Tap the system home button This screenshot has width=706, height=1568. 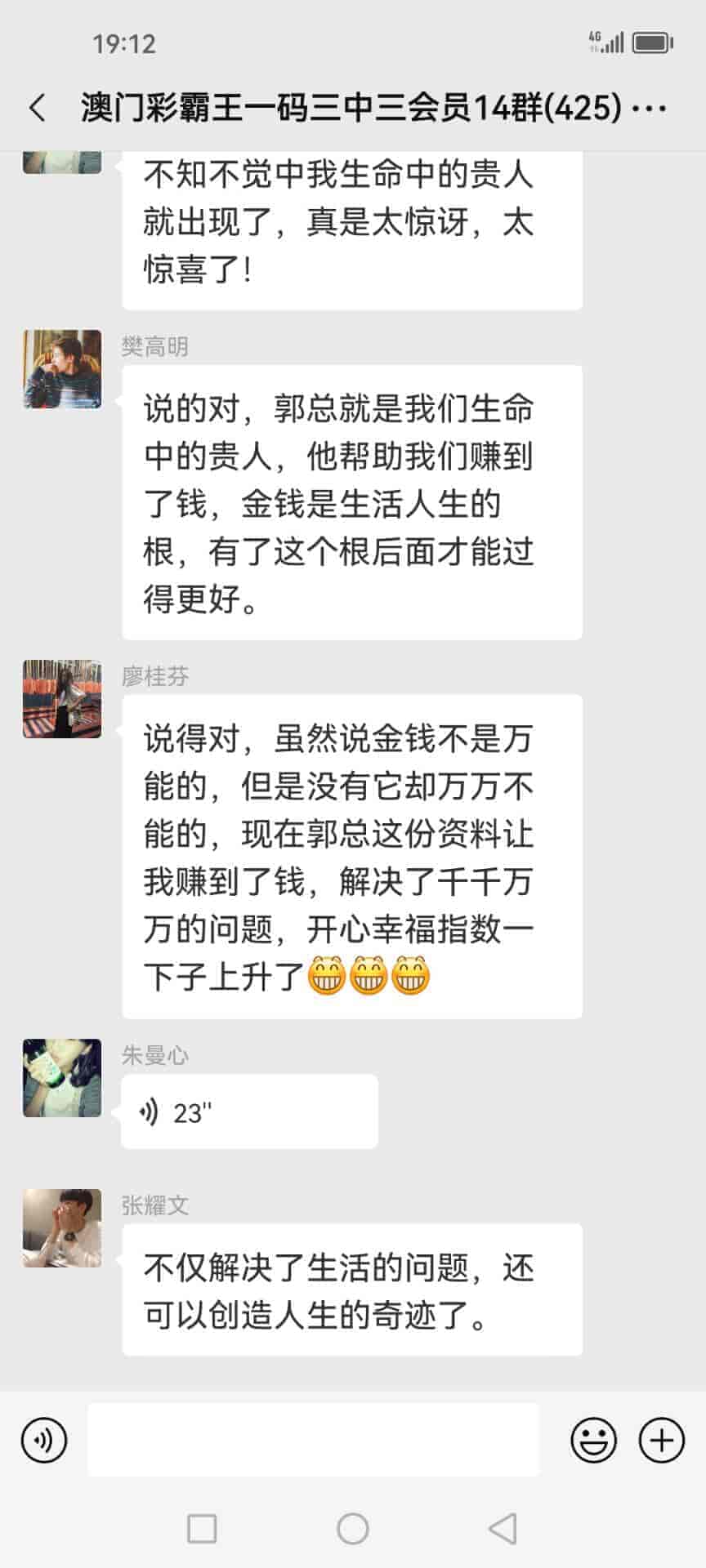click(353, 1528)
